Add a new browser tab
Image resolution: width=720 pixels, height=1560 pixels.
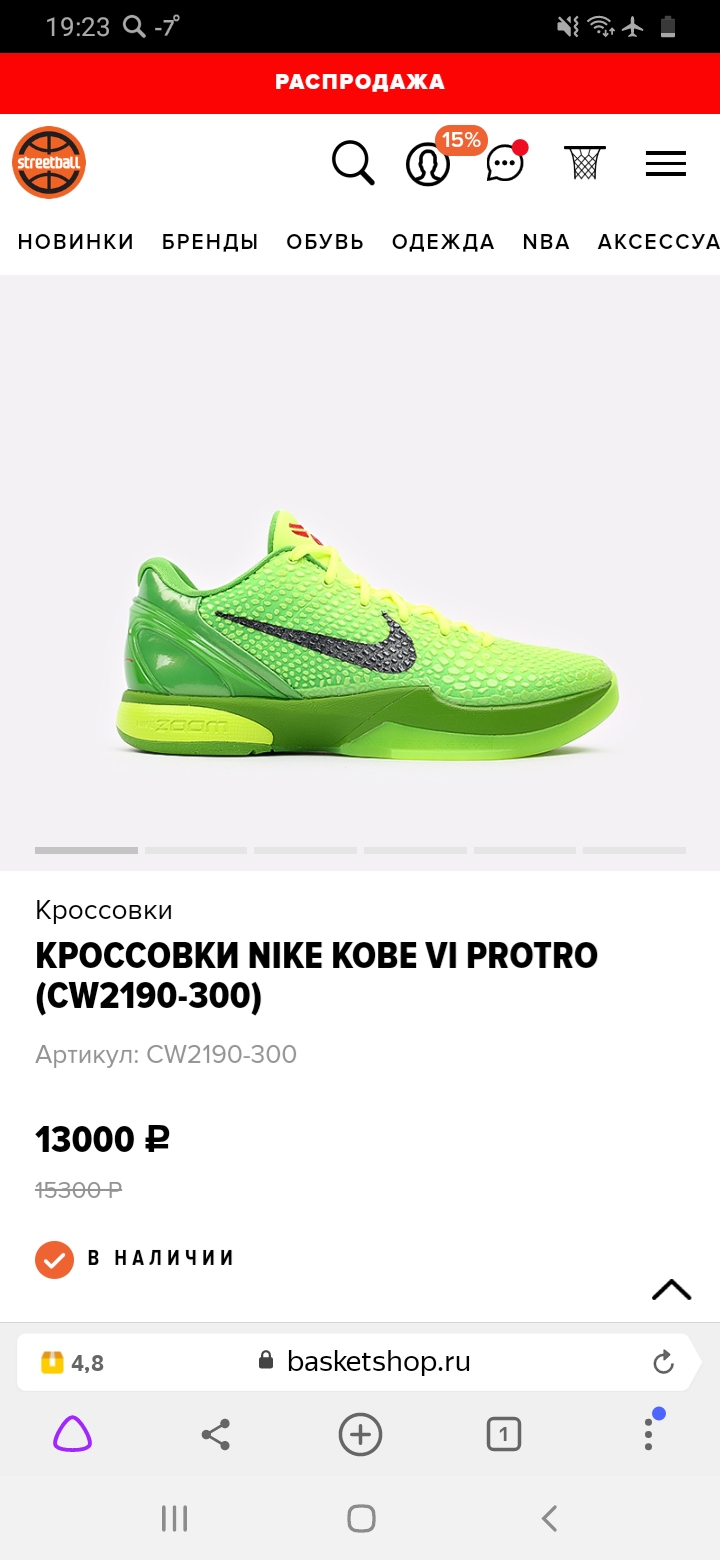(x=360, y=1436)
